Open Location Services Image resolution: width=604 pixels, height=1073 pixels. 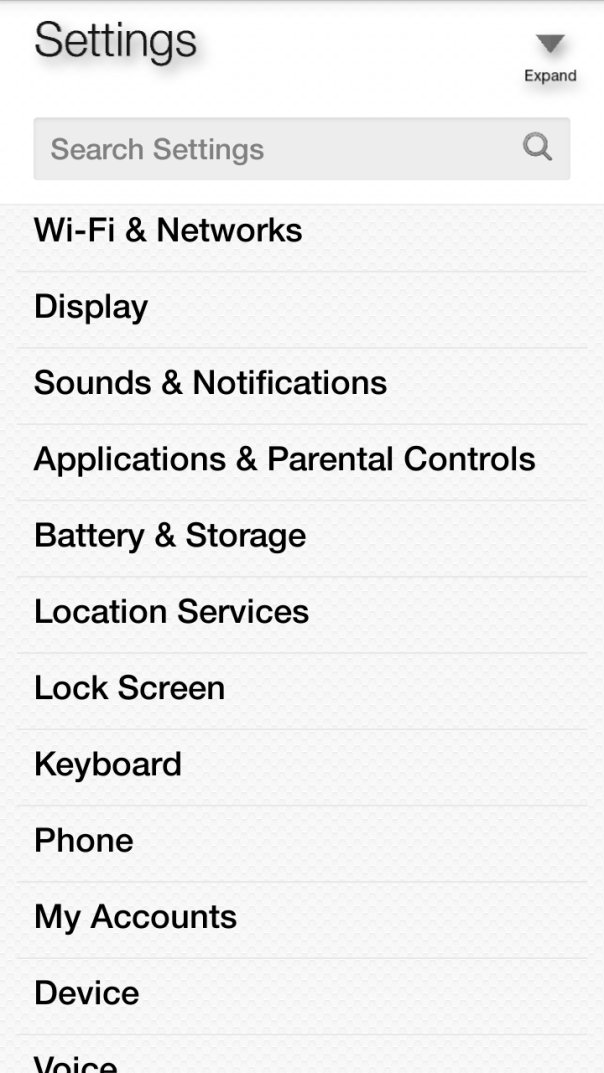point(171,612)
